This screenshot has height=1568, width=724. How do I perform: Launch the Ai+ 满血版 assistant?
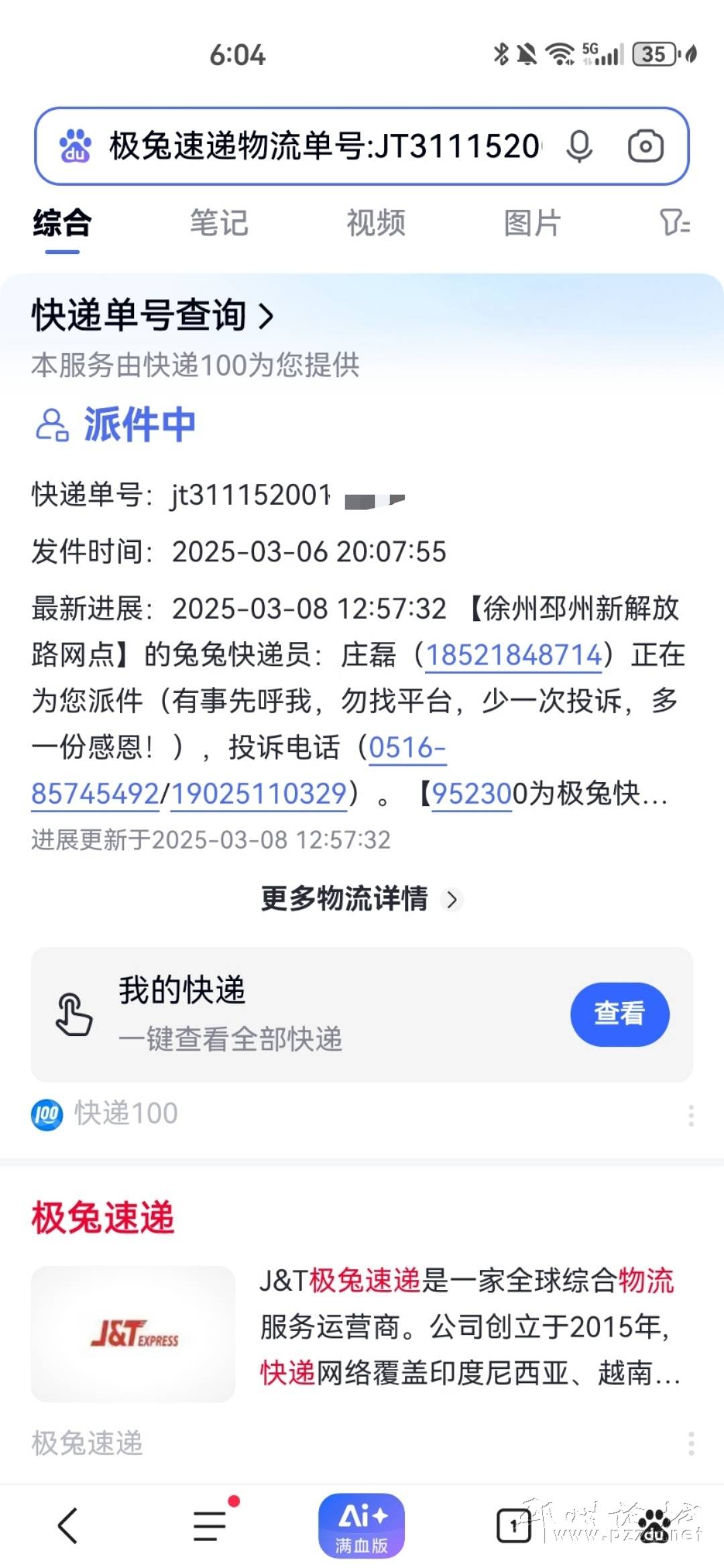(362, 1525)
